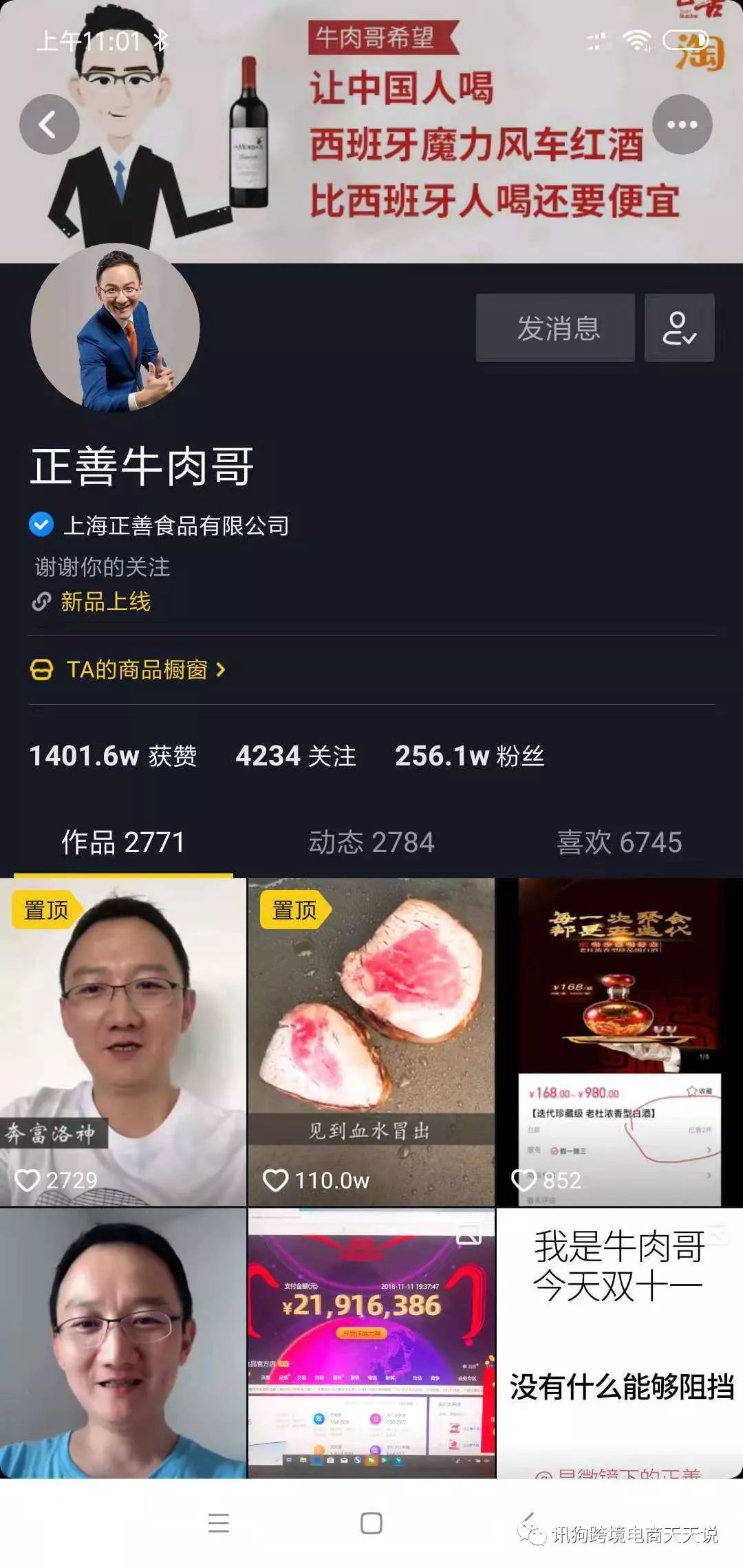Open the video of man in blue shirt
Viewport: 743px width, 1568px height.
(123, 1342)
